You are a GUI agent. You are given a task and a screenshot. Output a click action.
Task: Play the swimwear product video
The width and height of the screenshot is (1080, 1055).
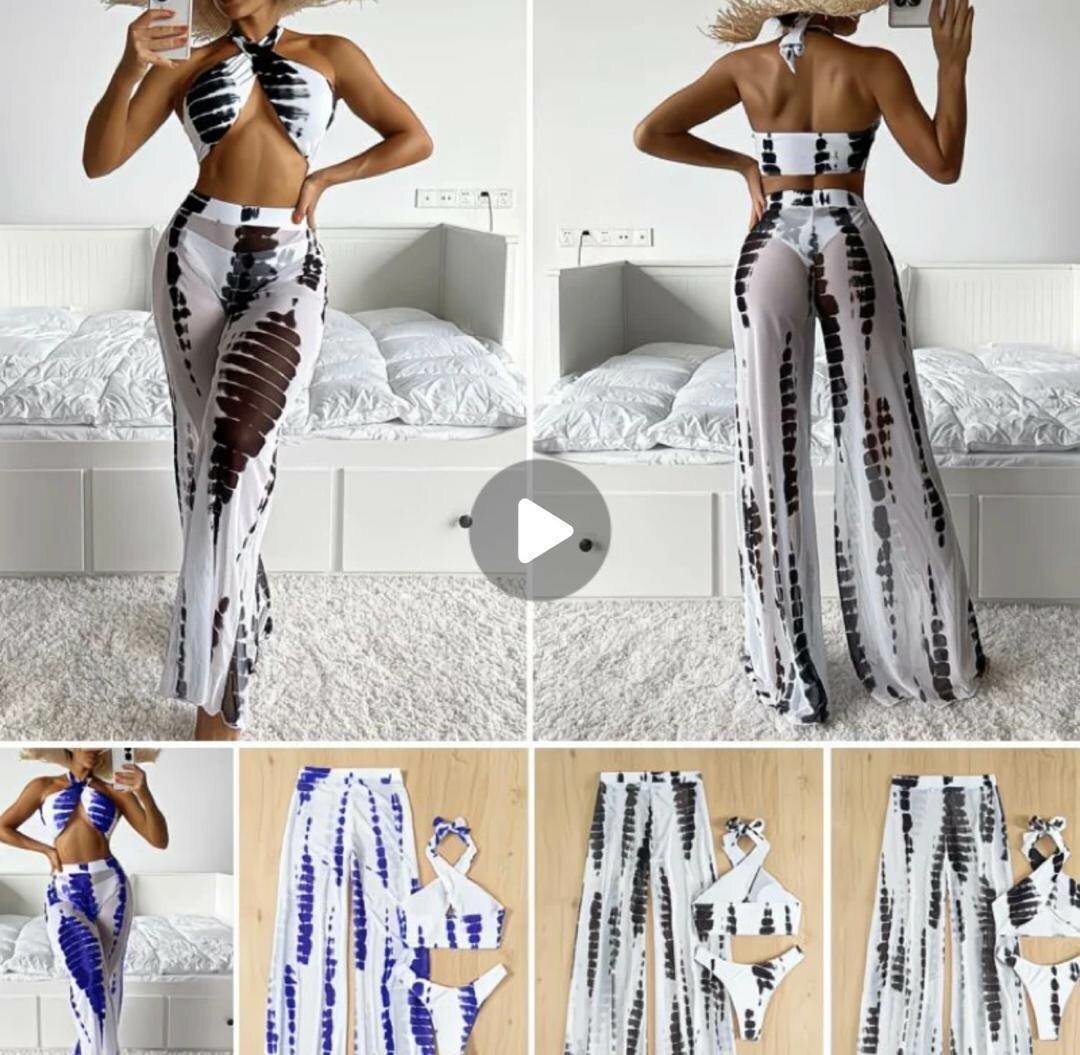point(540,530)
